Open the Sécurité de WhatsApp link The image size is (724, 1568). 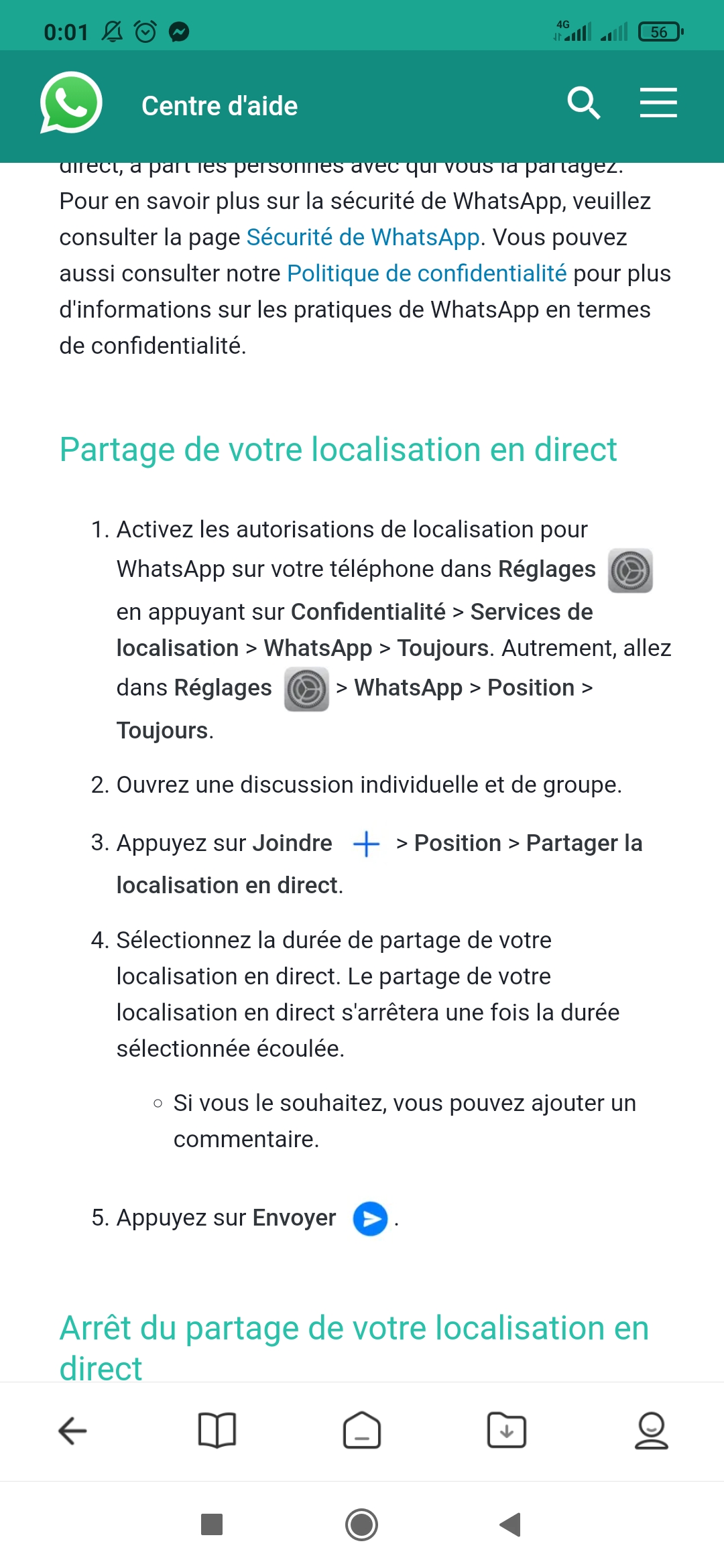click(363, 237)
